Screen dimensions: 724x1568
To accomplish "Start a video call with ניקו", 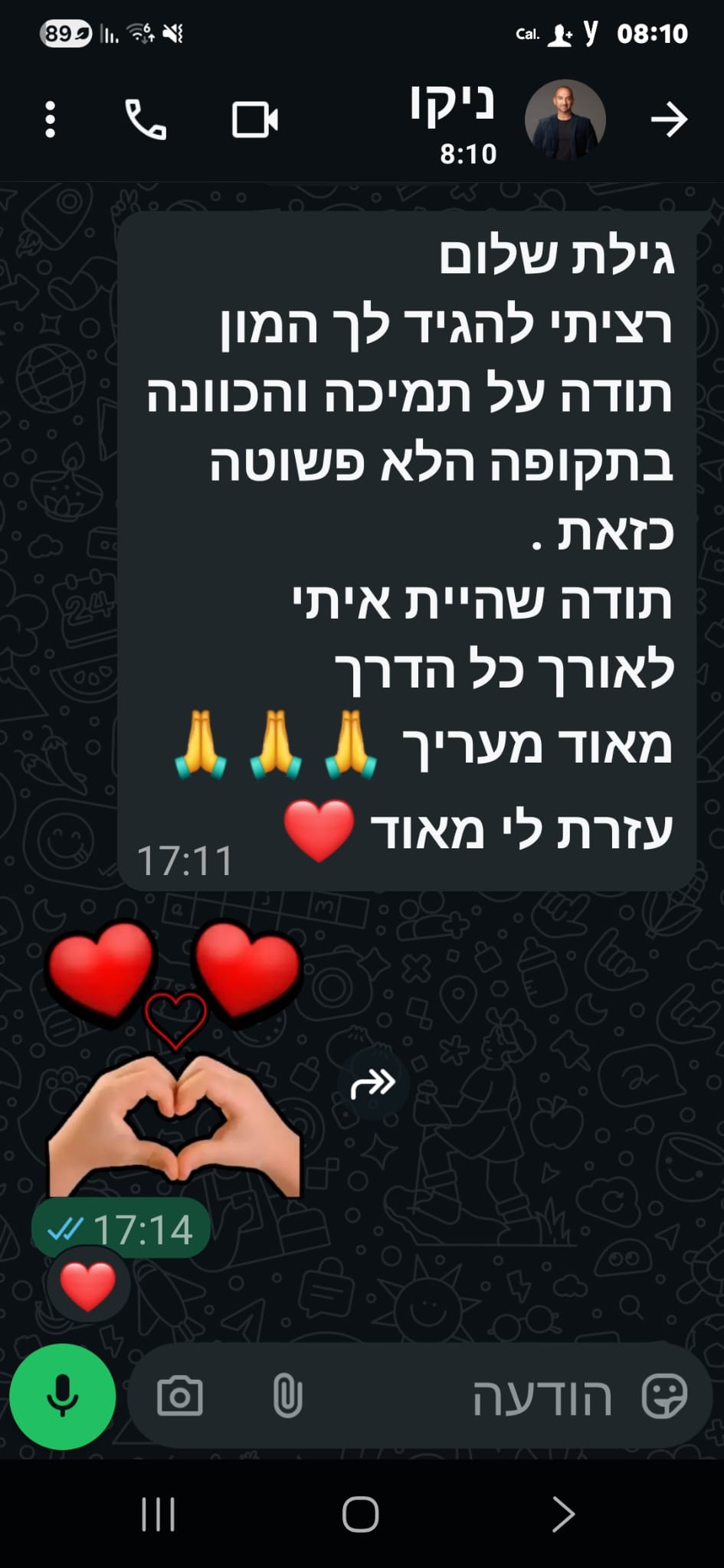I will coord(255,120).
